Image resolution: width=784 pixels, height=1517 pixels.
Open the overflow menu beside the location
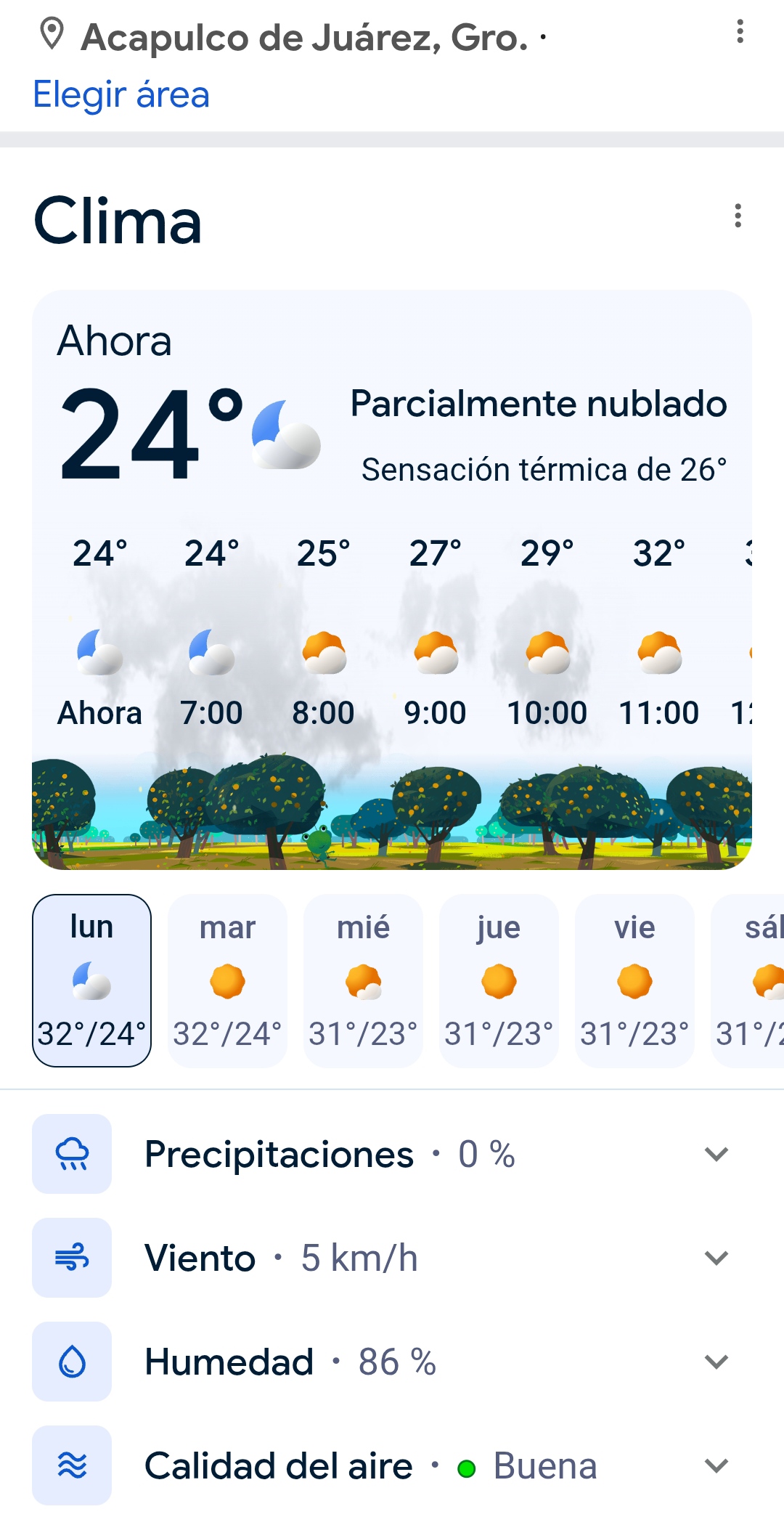pyautogui.click(x=740, y=32)
